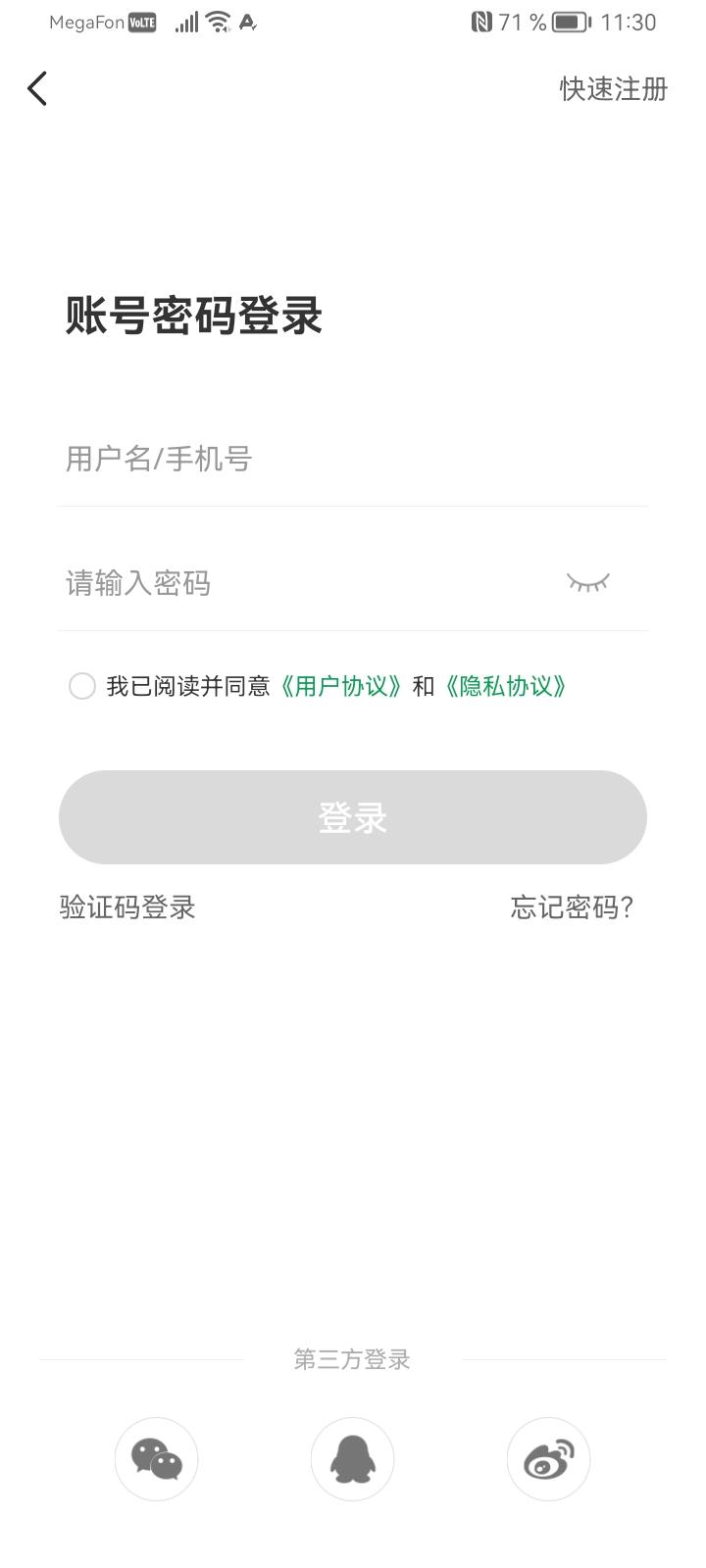Image resolution: width=706 pixels, height=1568 pixels.
Task: Check the agreement checkbox before 我已阅读并同意
Action: pyautogui.click(x=82, y=686)
